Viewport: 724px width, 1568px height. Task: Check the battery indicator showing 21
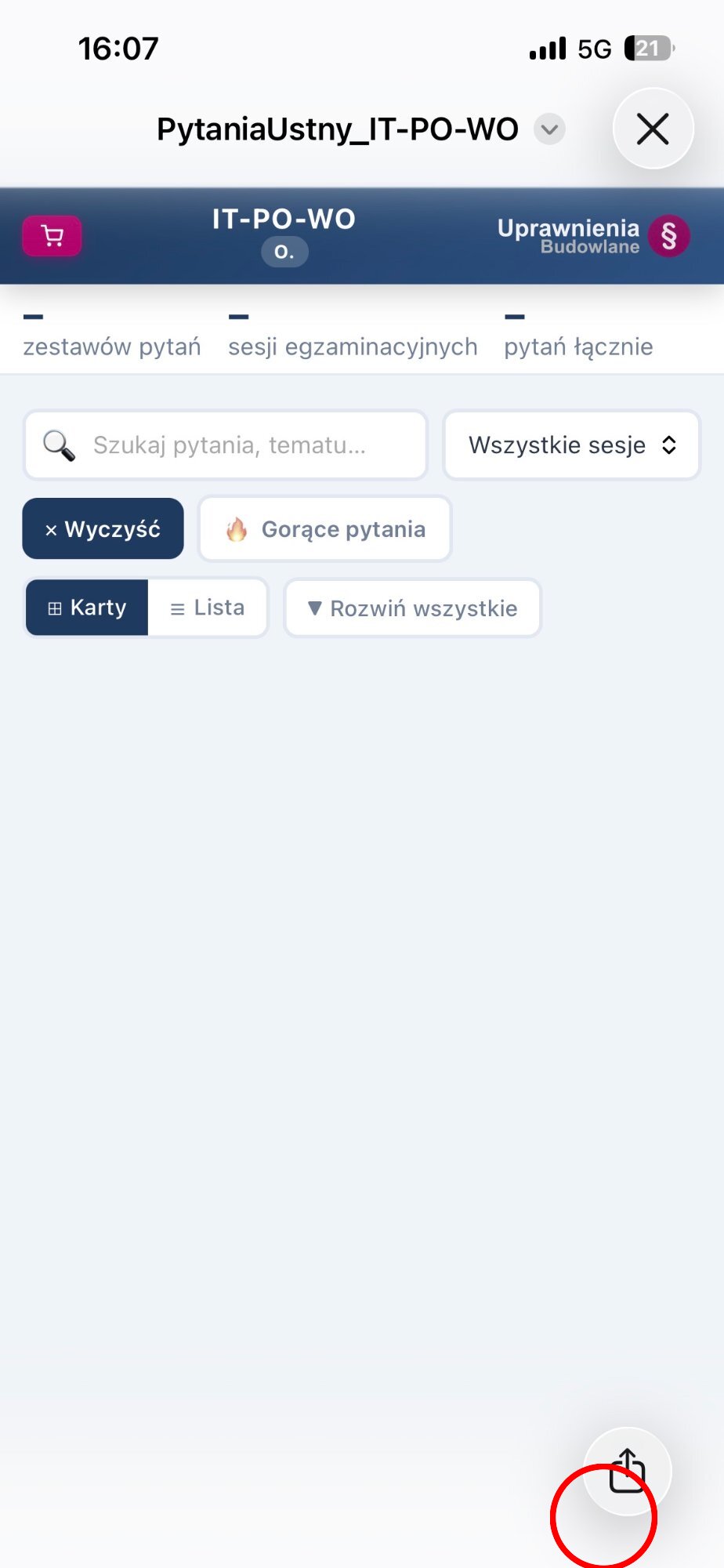647,47
